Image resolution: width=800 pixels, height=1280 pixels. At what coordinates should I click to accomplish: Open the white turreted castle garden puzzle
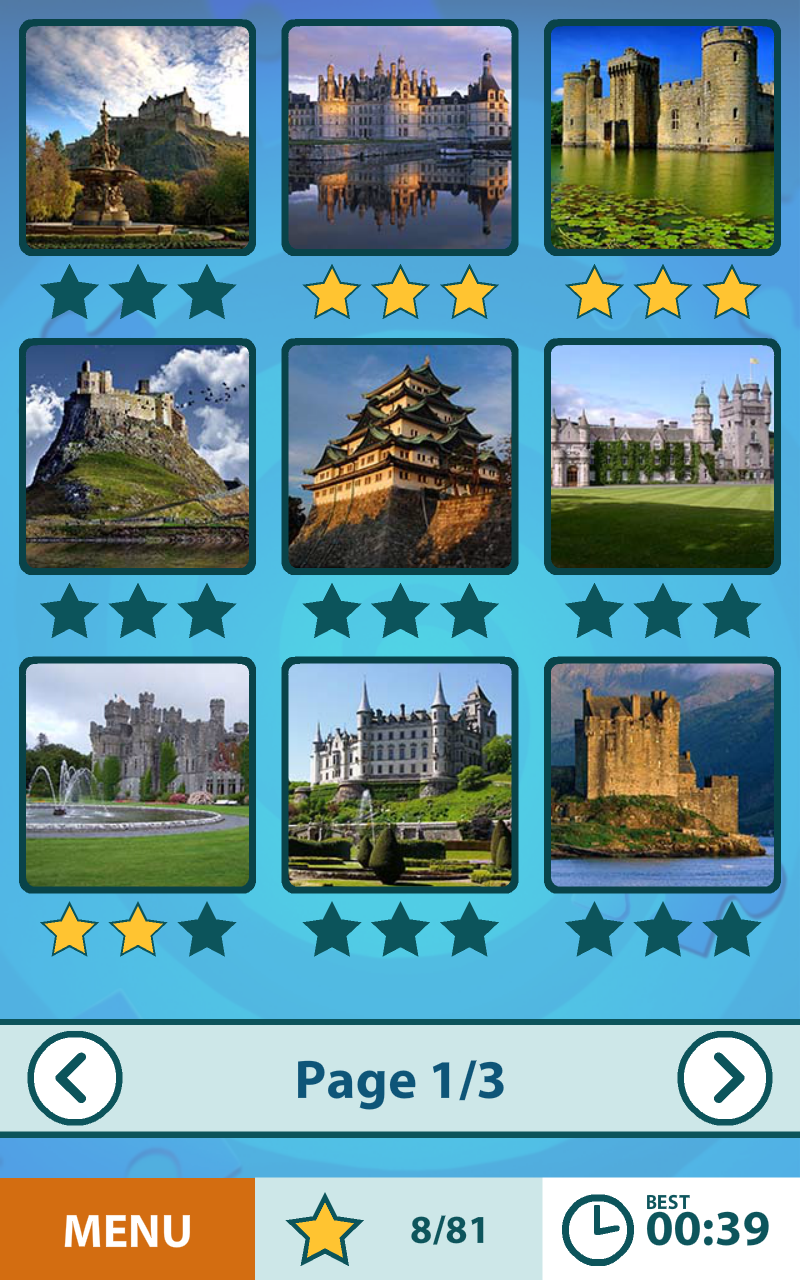click(x=400, y=773)
